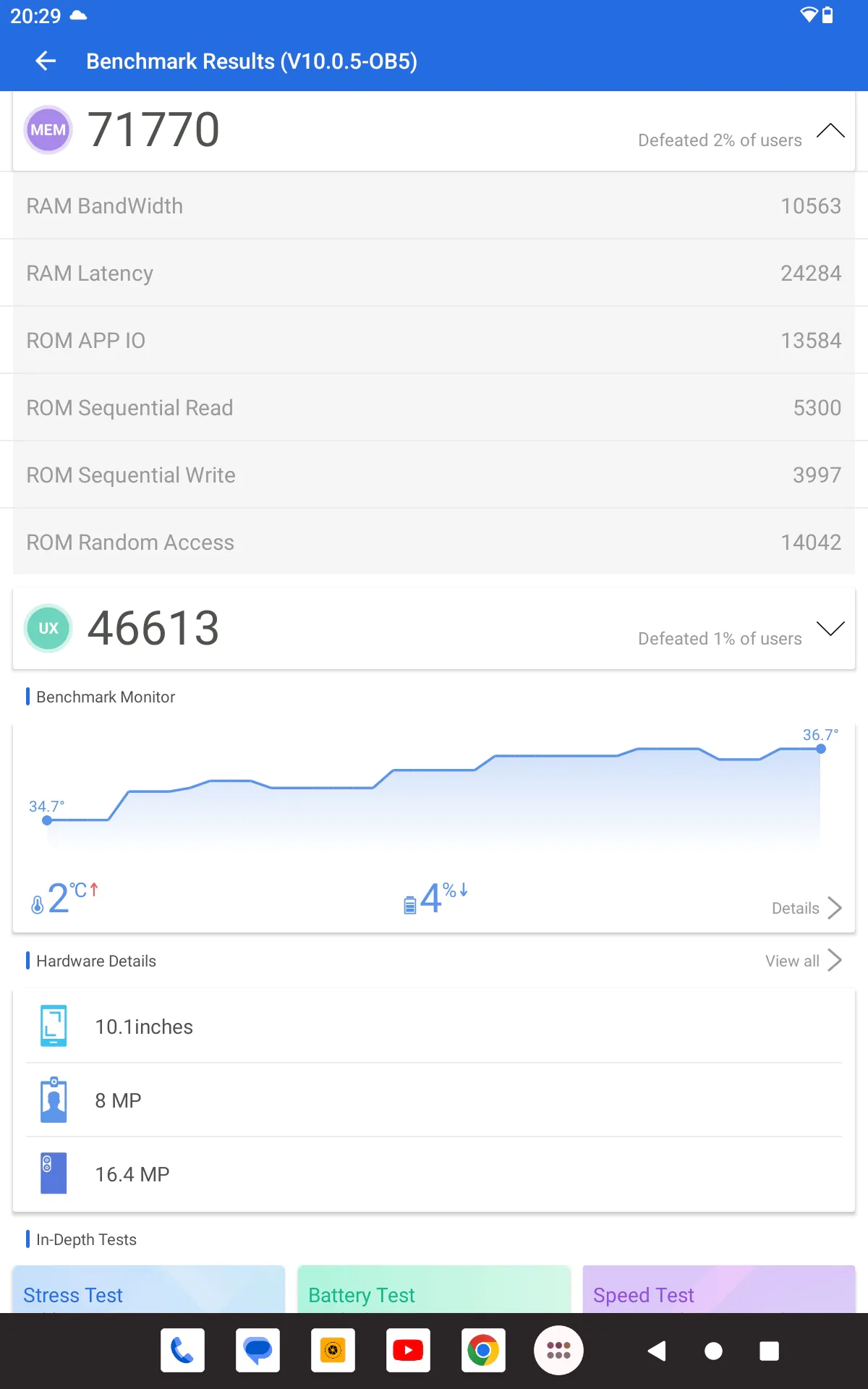The width and height of the screenshot is (868, 1389).
Task: View all hardware details
Action: 803,961
